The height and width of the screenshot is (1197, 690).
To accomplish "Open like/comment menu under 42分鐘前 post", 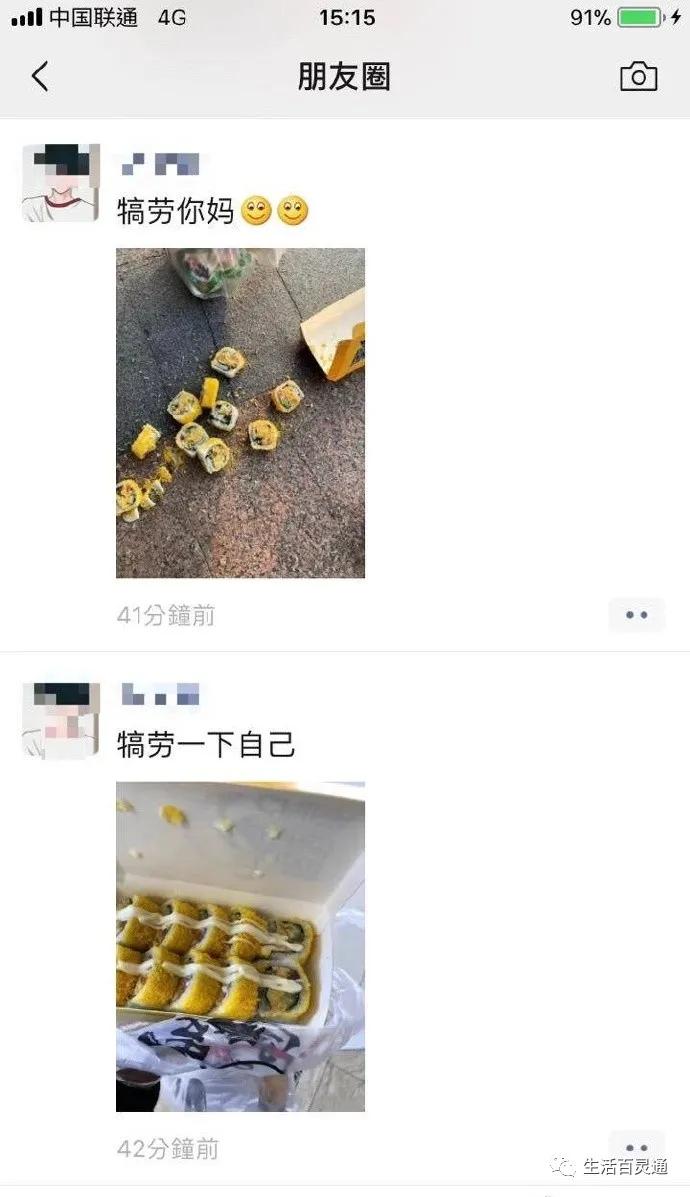I will [x=636, y=1147].
